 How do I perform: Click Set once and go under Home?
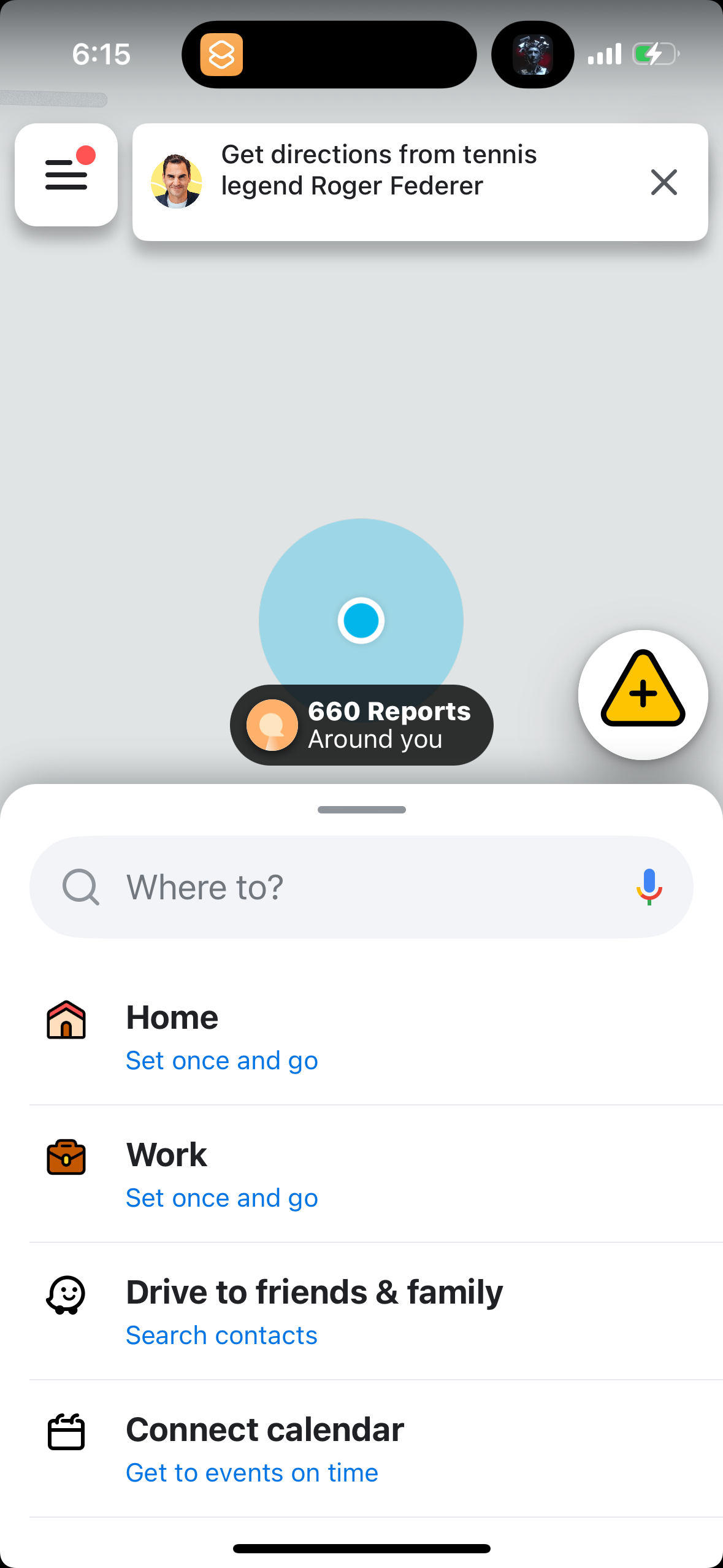[221, 1059]
